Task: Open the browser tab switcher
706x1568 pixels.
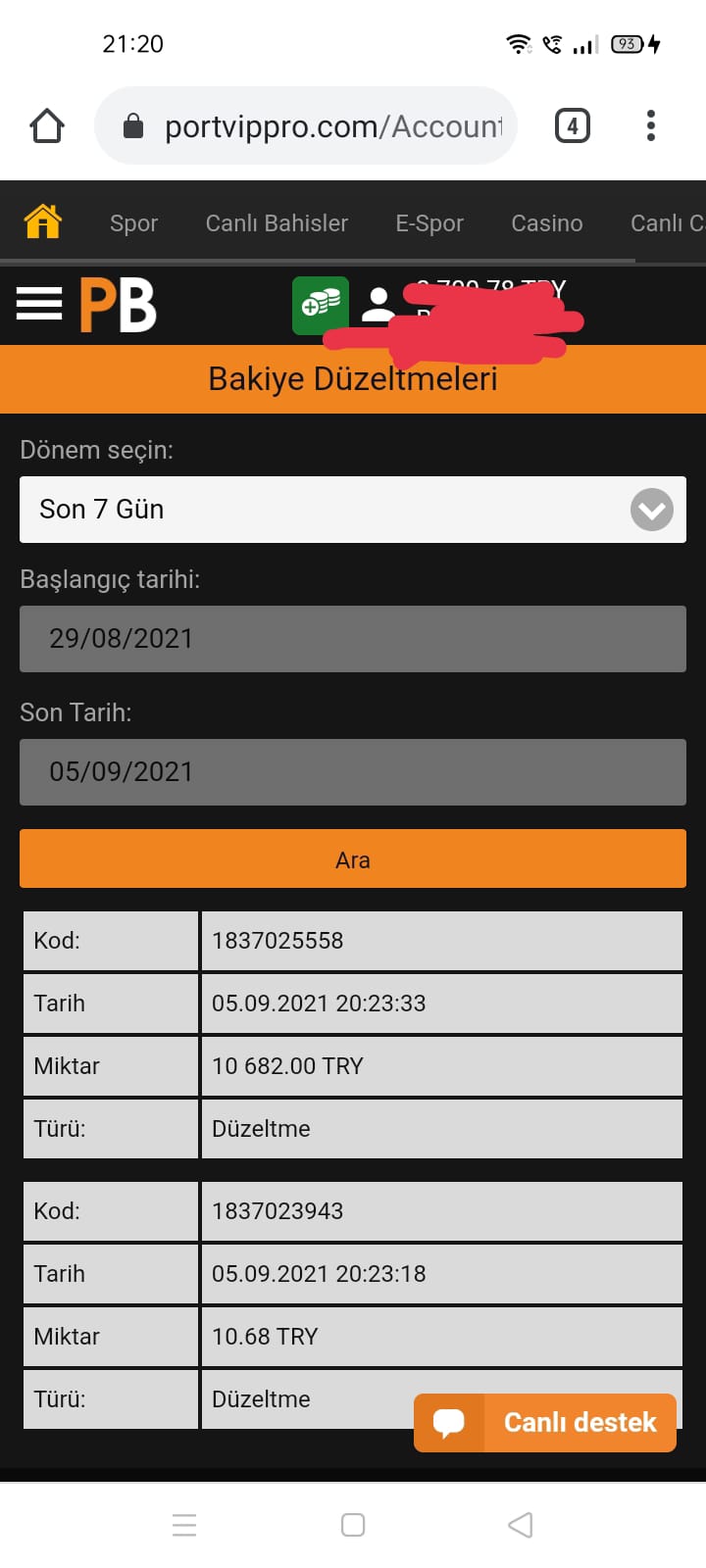Action: coord(573,125)
